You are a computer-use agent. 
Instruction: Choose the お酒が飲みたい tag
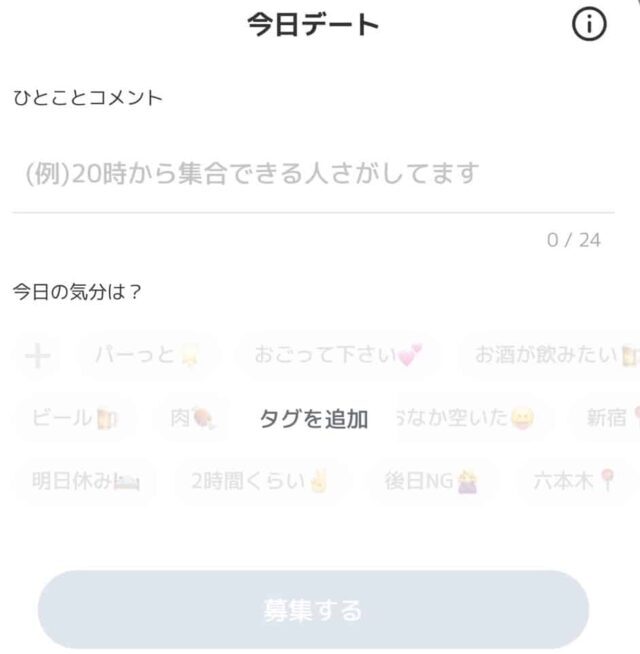(x=552, y=355)
